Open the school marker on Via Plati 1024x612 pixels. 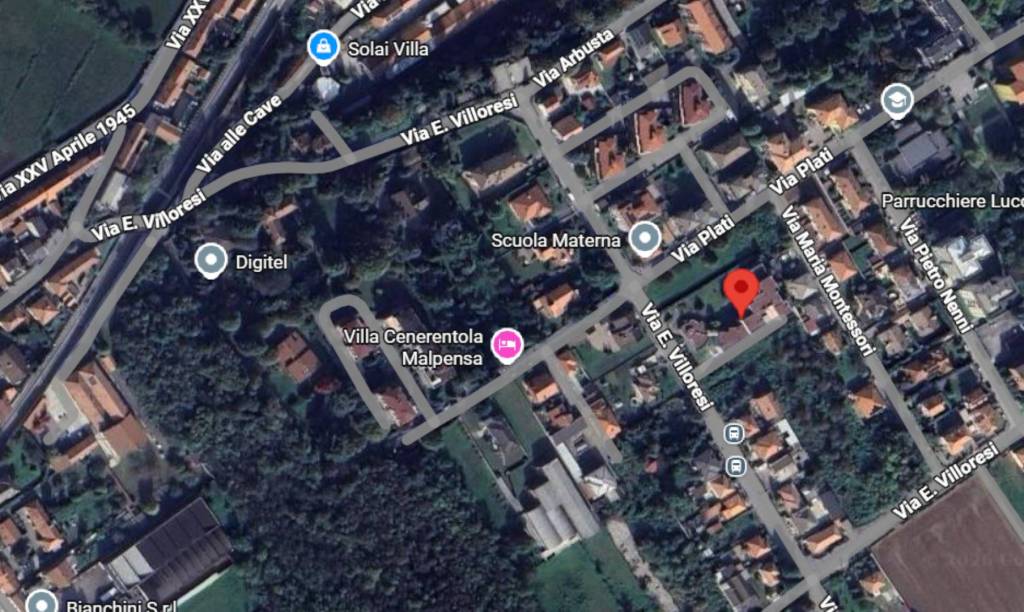pos(897,100)
